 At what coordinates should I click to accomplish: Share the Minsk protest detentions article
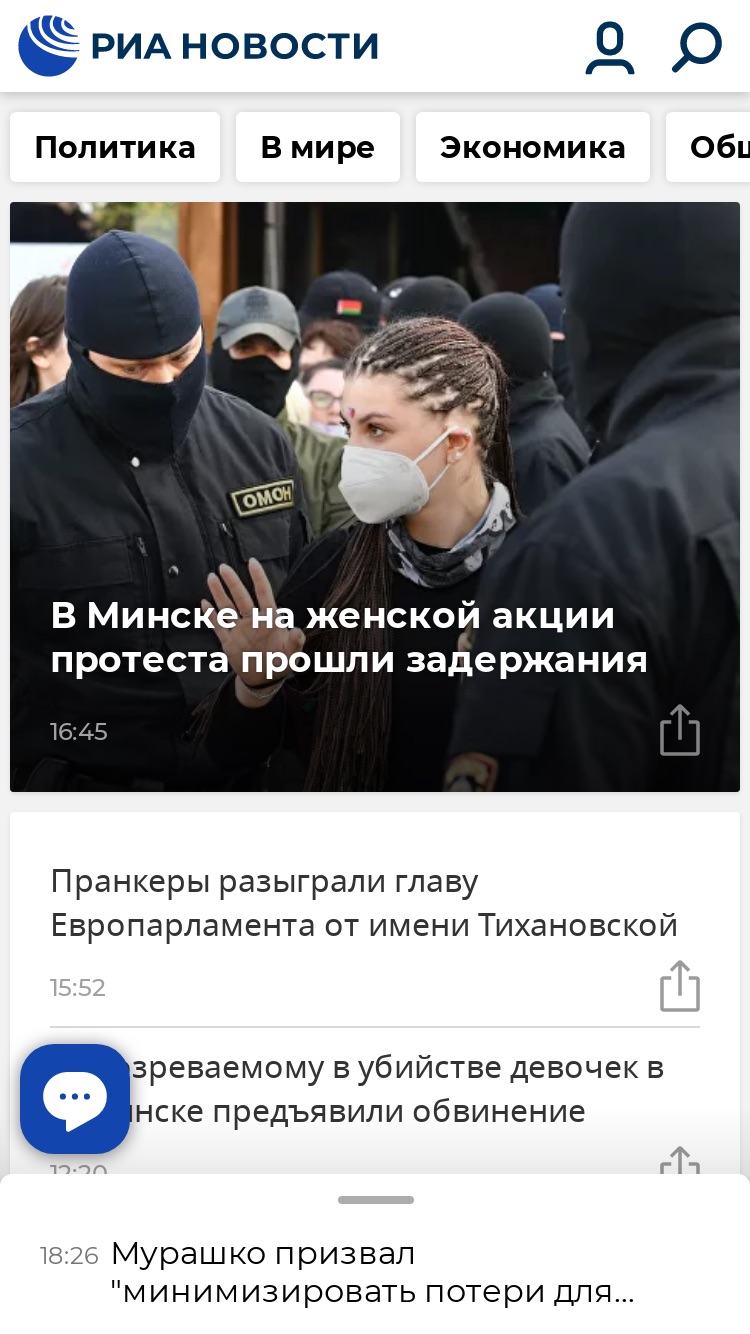tap(680, 730)
